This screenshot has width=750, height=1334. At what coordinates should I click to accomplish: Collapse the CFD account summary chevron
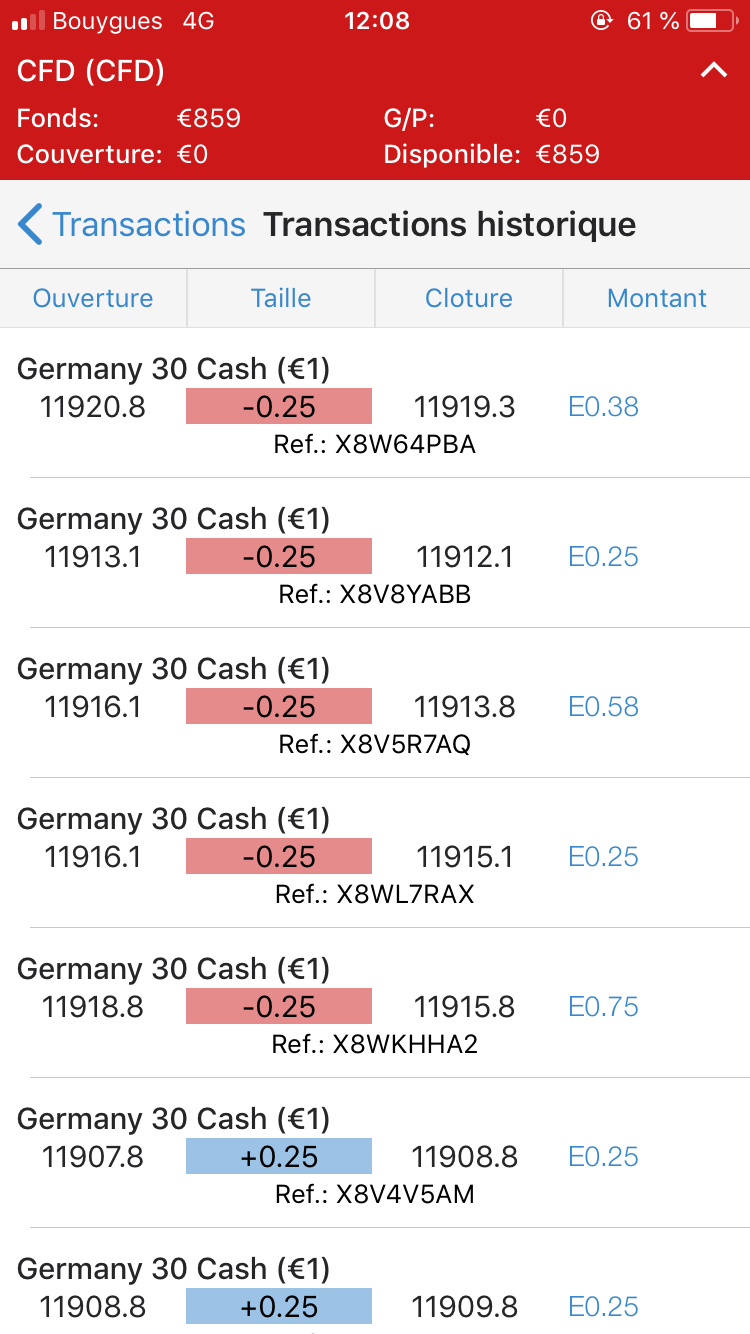(713, 71)
